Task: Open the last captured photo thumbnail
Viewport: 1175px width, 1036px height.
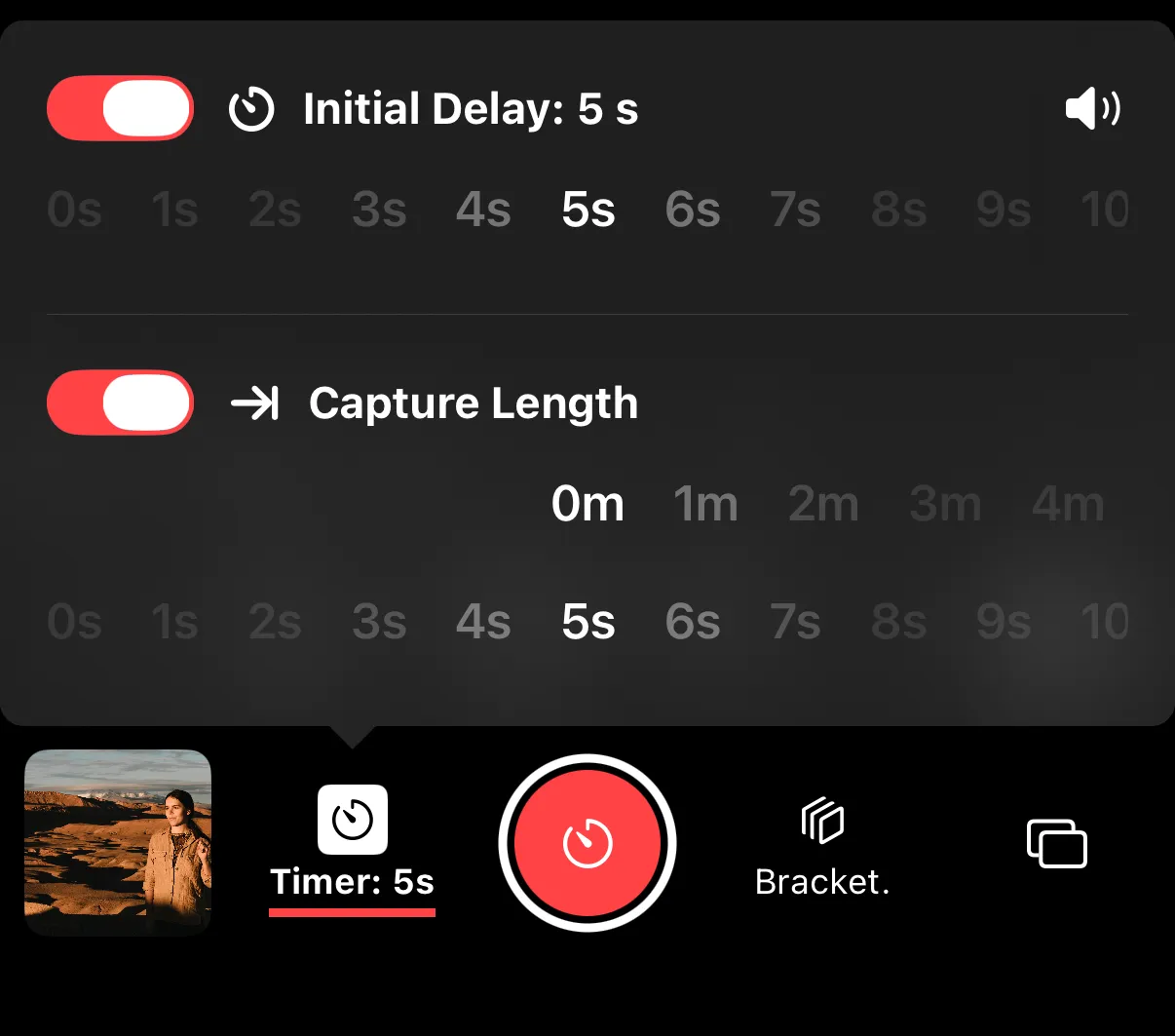Action: pos(118,842)
